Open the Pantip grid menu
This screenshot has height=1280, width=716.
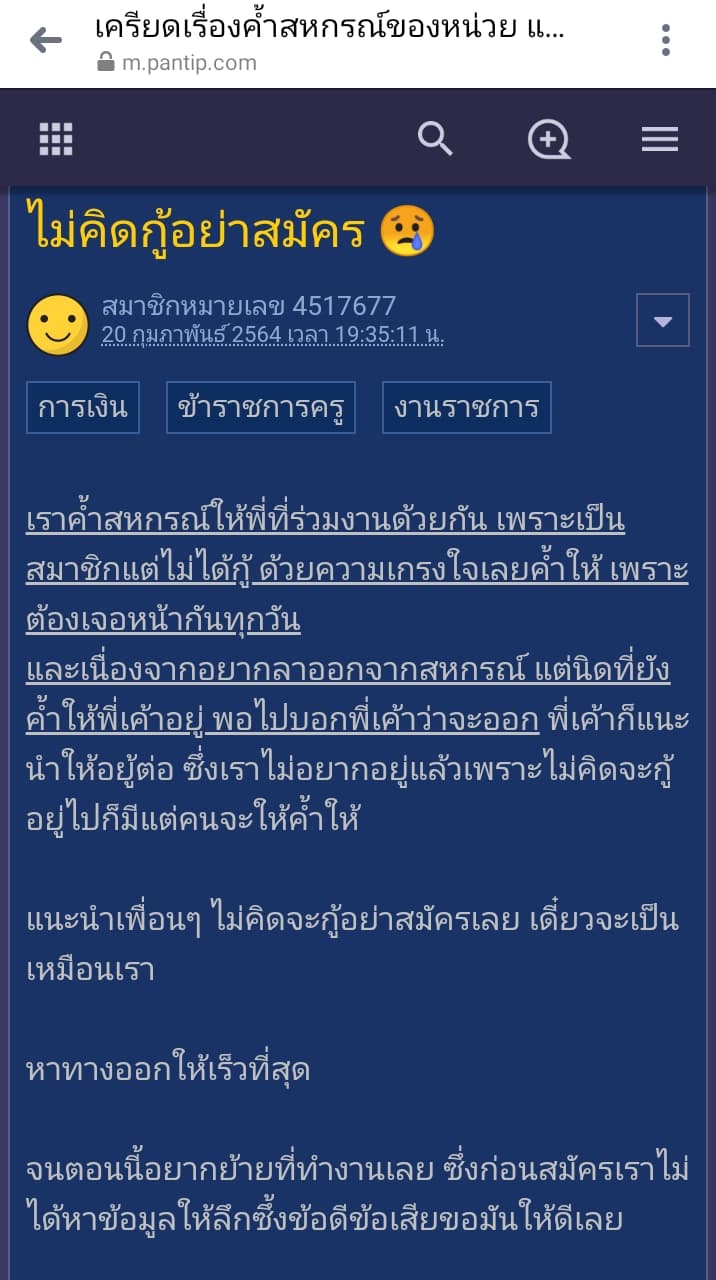56,139
